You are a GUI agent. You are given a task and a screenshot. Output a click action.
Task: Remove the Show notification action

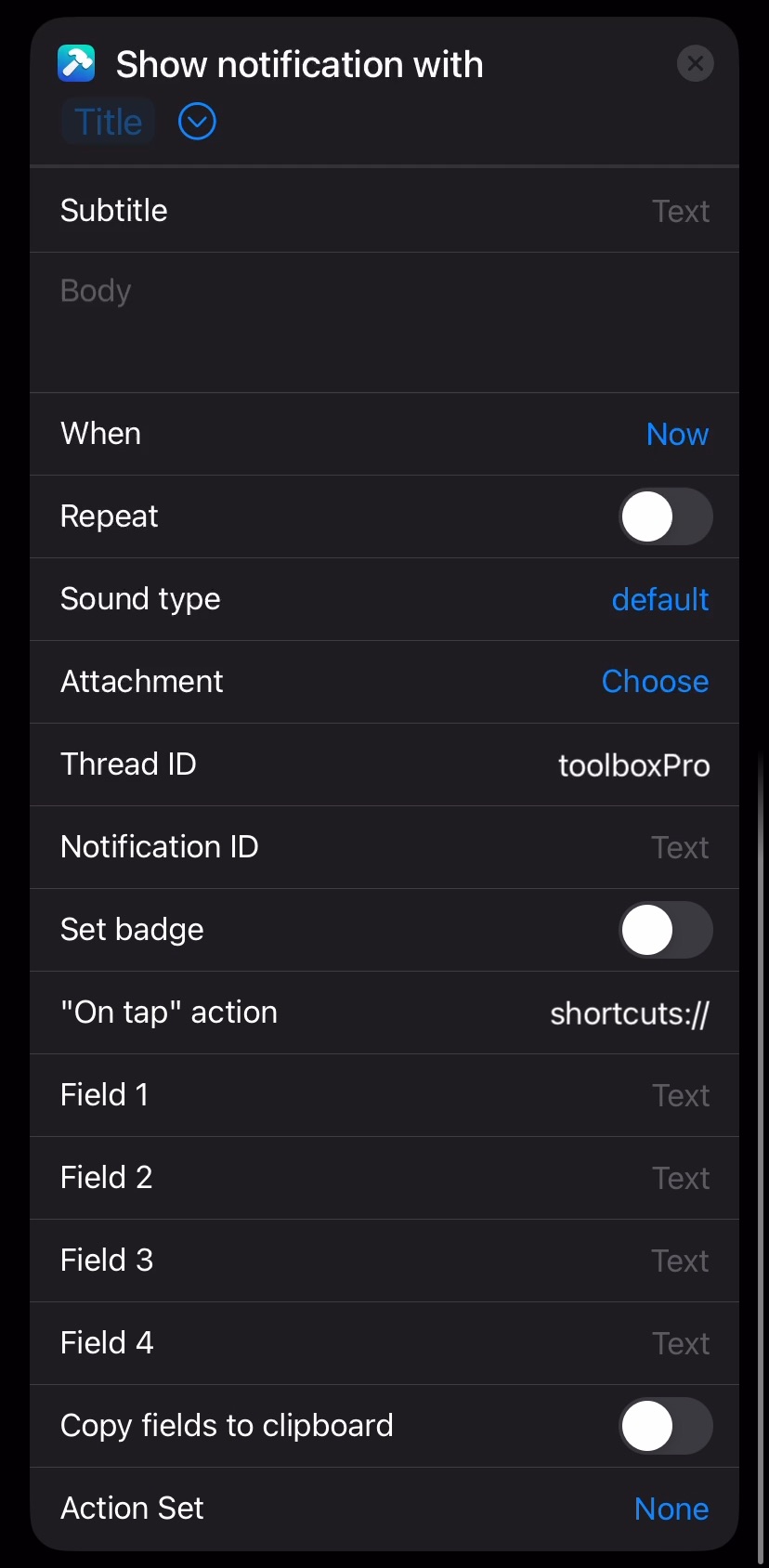coord(695,64)
